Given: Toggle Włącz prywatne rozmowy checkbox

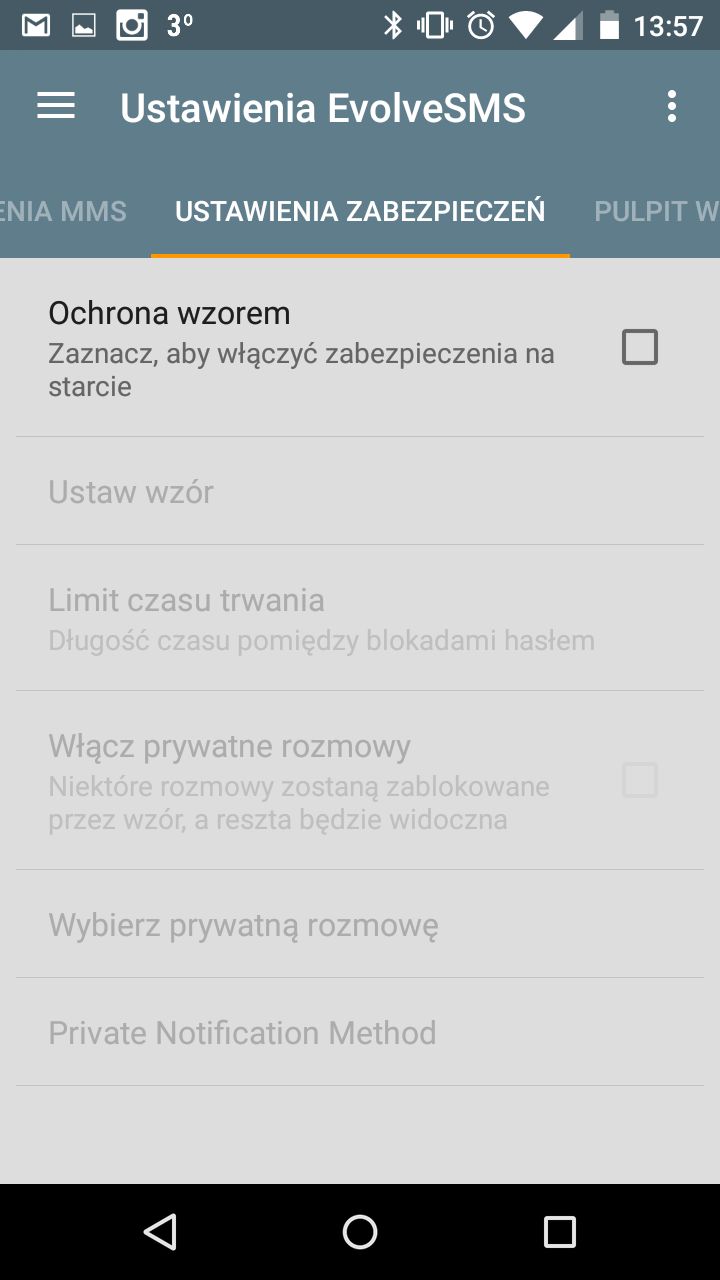Looking at the screenshot, I should 640,780.
